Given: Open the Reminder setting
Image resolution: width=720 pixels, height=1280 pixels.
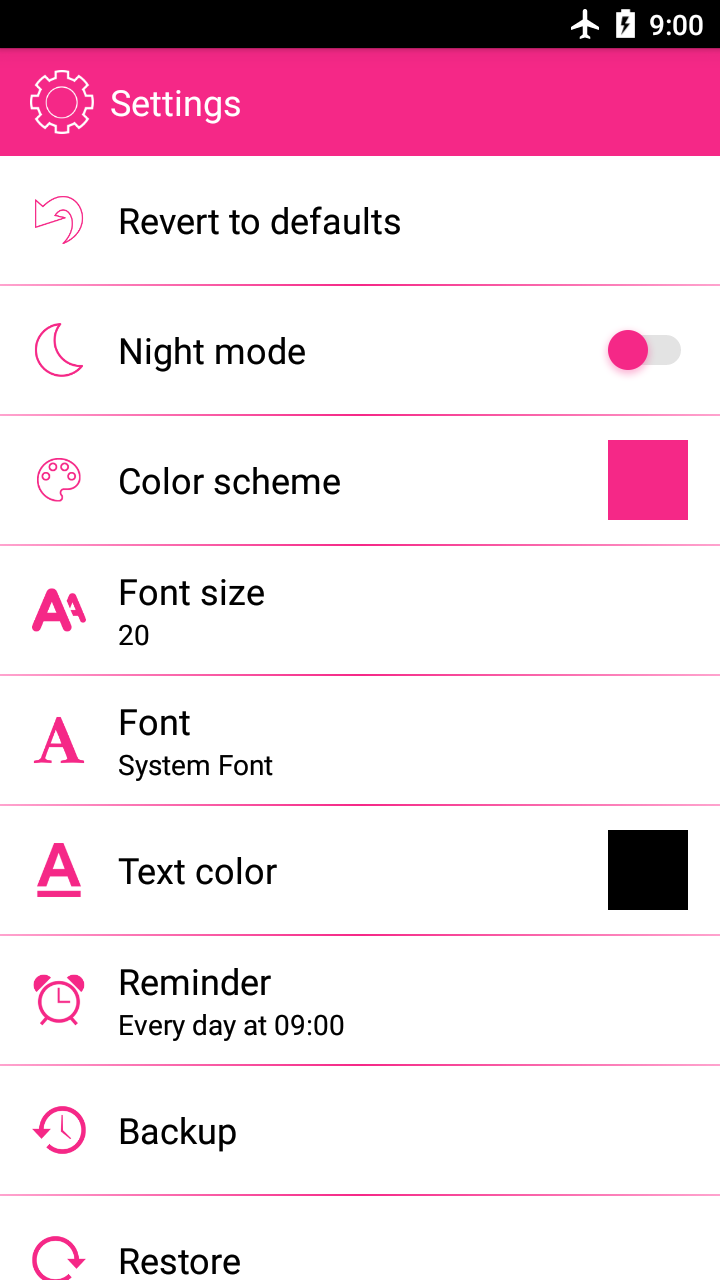Looking at the screenshot, I should coord(231,1001).
